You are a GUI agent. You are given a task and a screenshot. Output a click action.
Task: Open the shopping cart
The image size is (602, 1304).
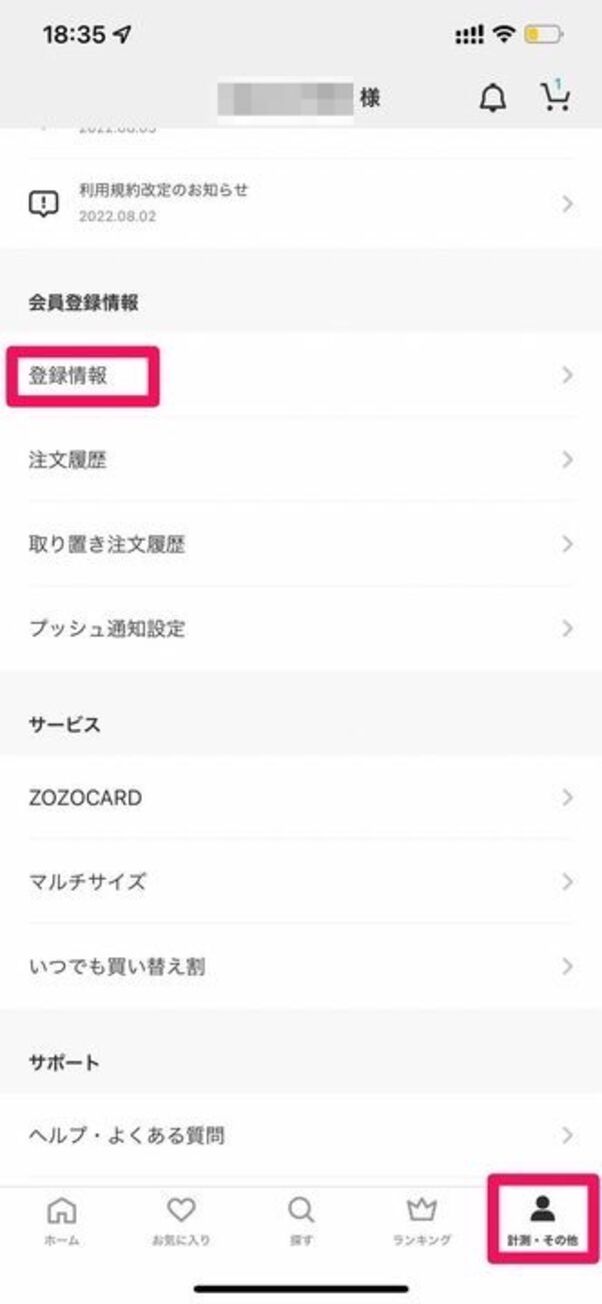click(555, 96)
